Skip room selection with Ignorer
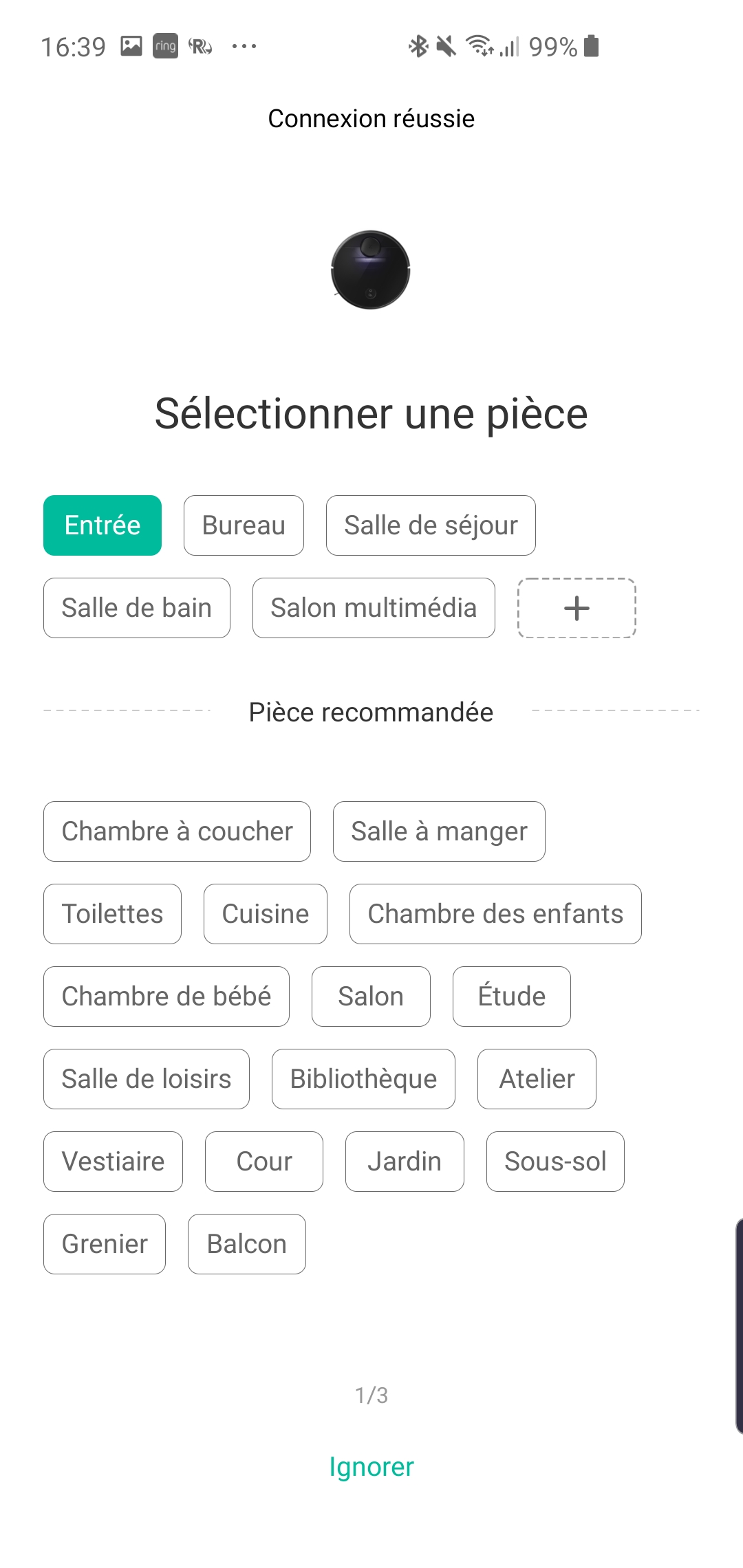 pyautogui.click(x=371, y=1467)
